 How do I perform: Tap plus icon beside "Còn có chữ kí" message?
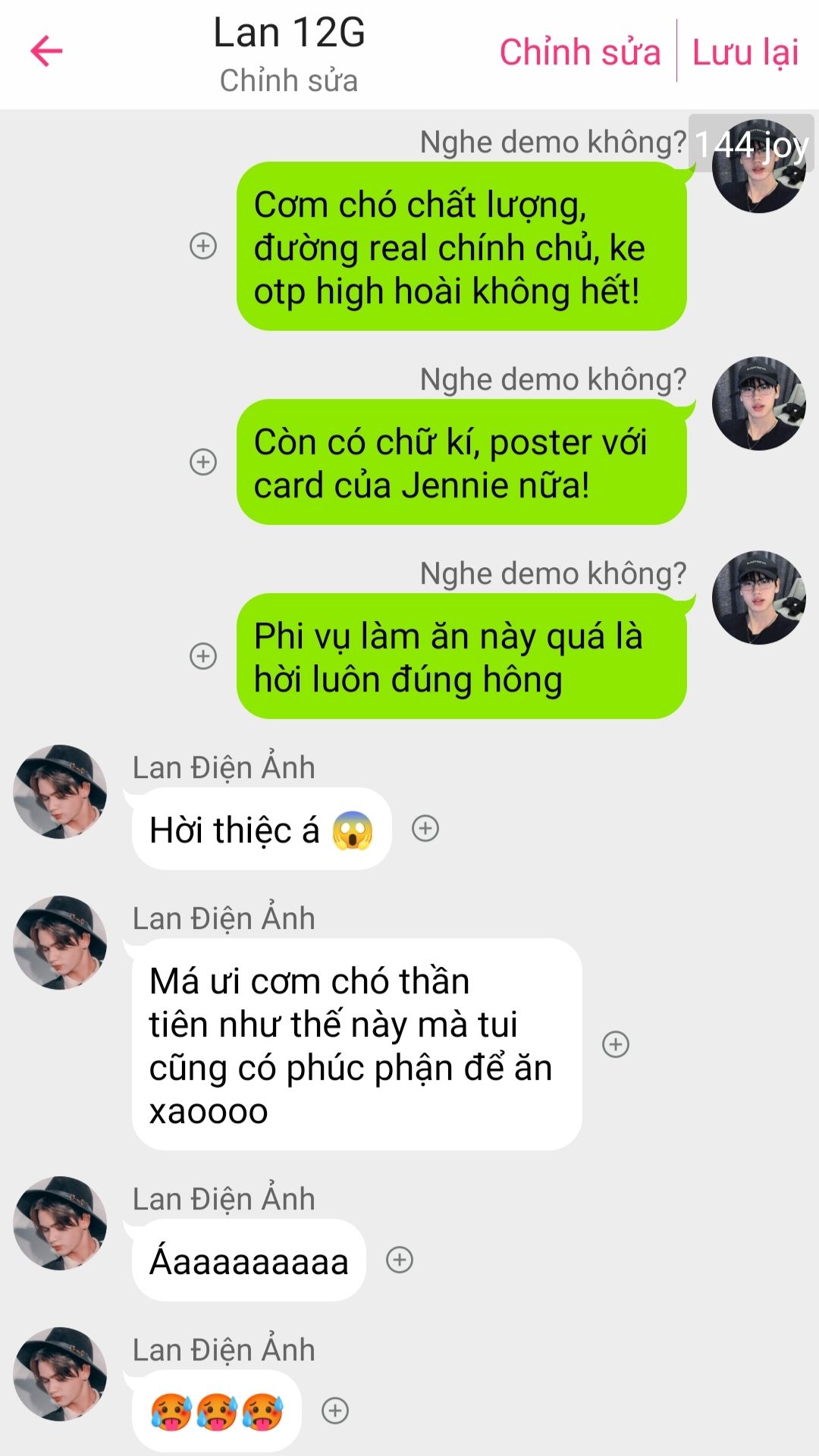(x=203, y=462)
